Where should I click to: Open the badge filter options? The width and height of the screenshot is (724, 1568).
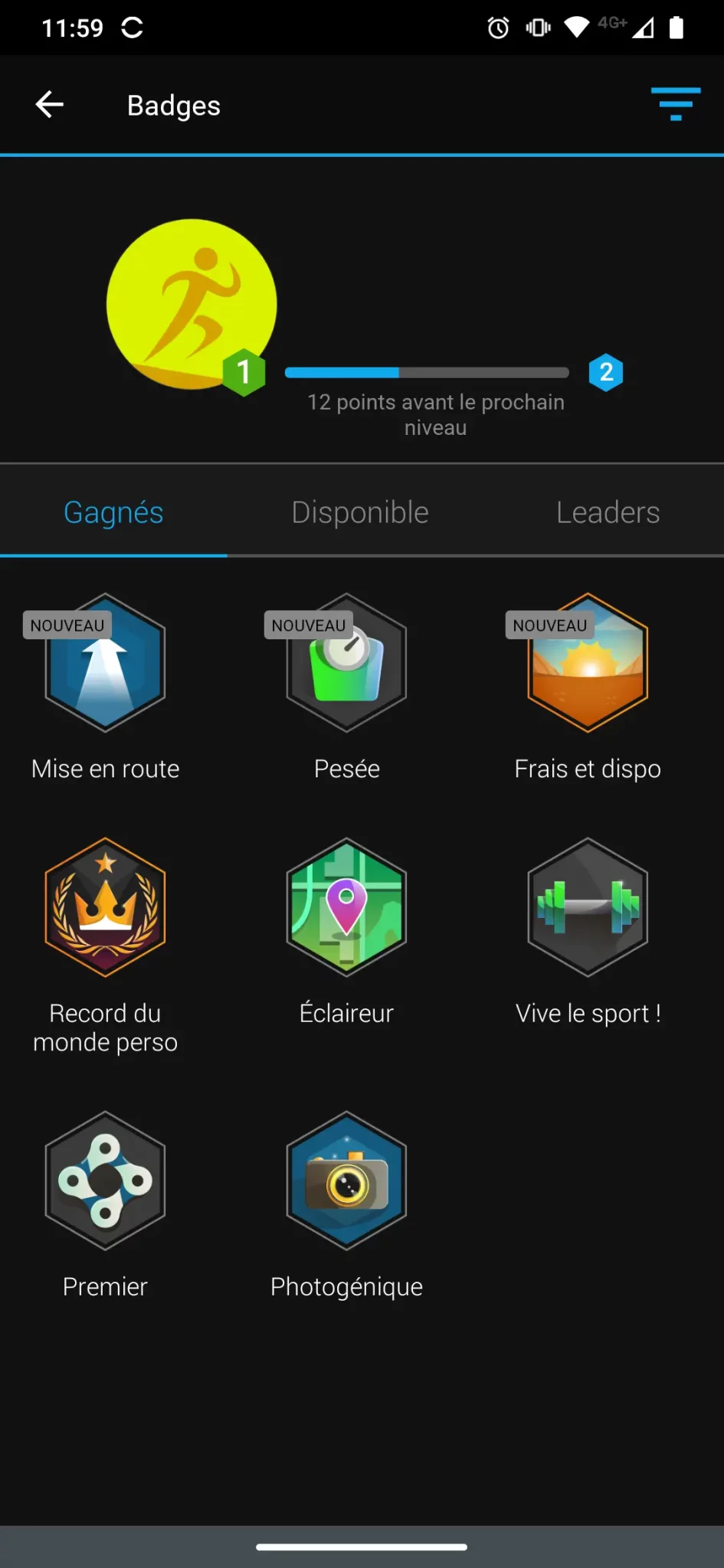coord(675,104)
